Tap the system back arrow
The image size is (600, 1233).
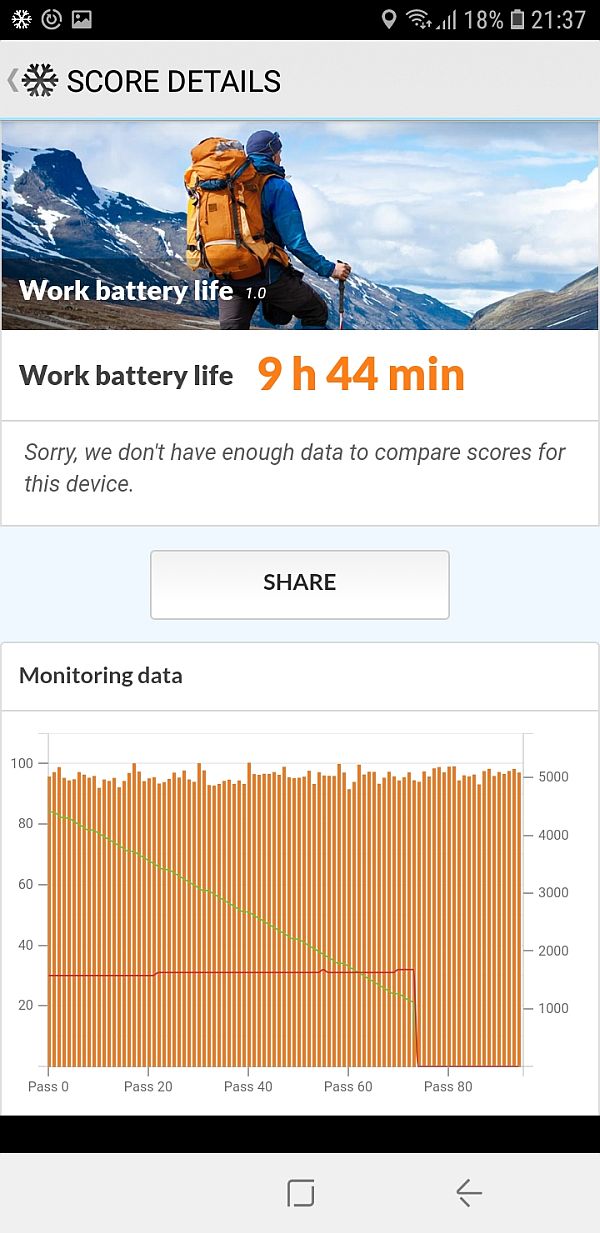tap(468, 1192)
